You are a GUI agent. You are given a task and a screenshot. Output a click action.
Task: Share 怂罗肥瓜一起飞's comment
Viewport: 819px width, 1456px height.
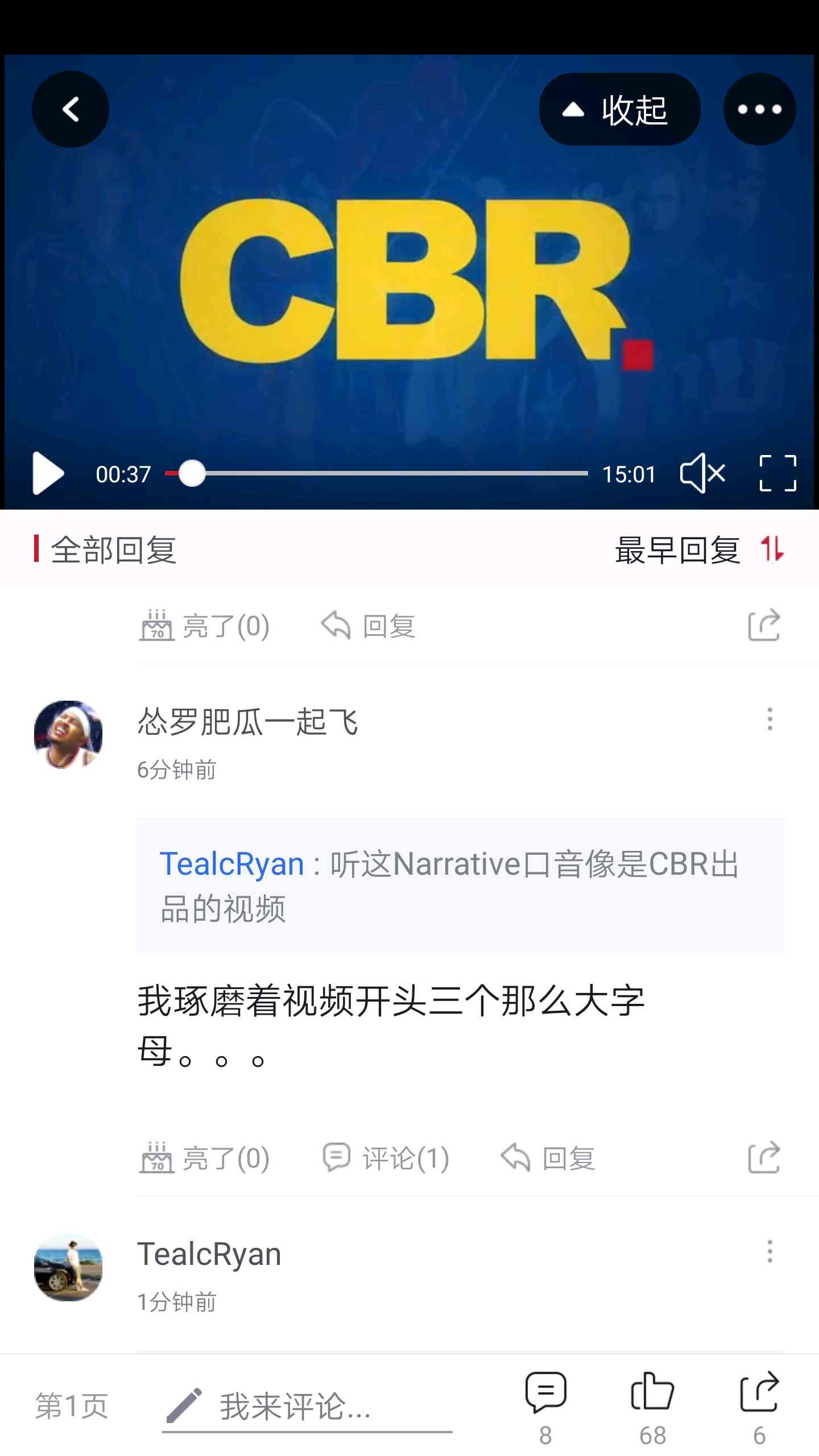764,1157
